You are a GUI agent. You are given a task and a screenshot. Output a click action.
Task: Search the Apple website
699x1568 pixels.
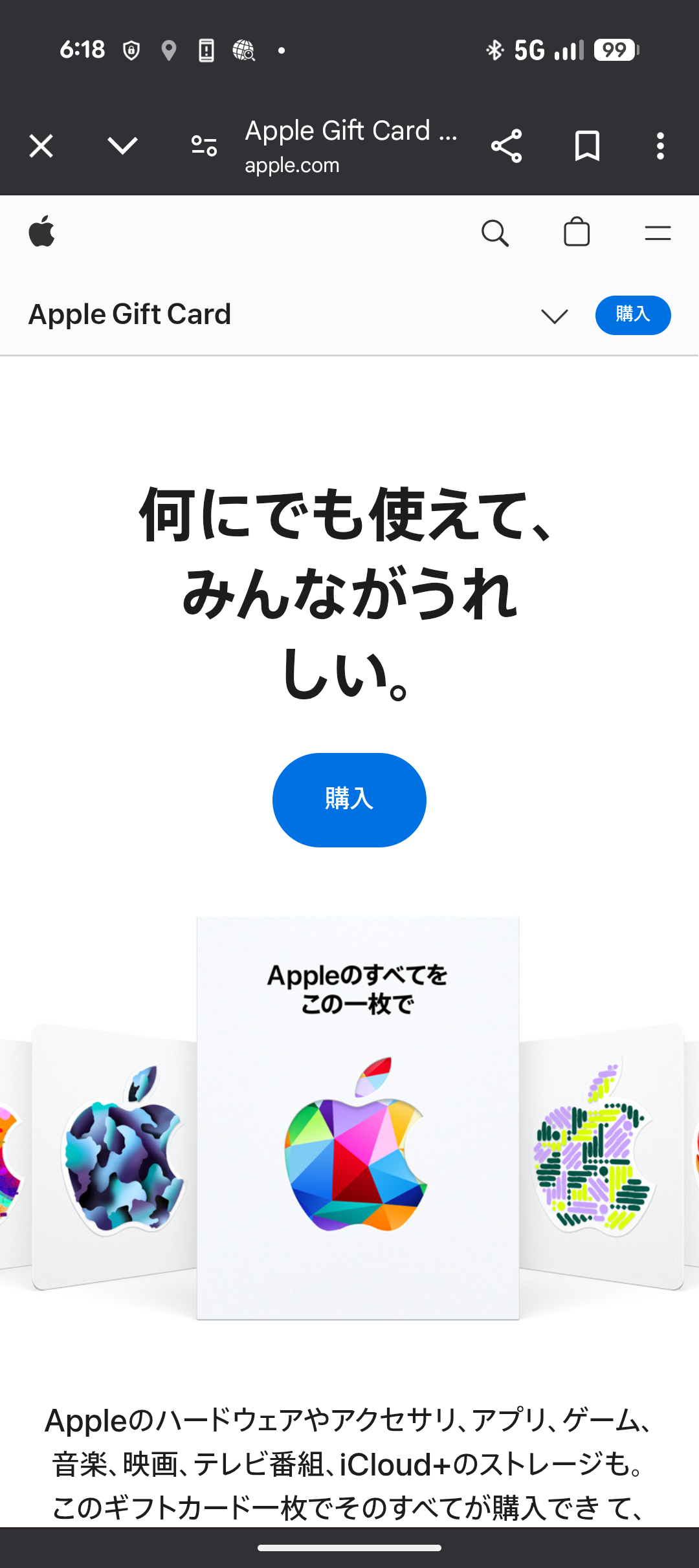(x=495, y=233)
